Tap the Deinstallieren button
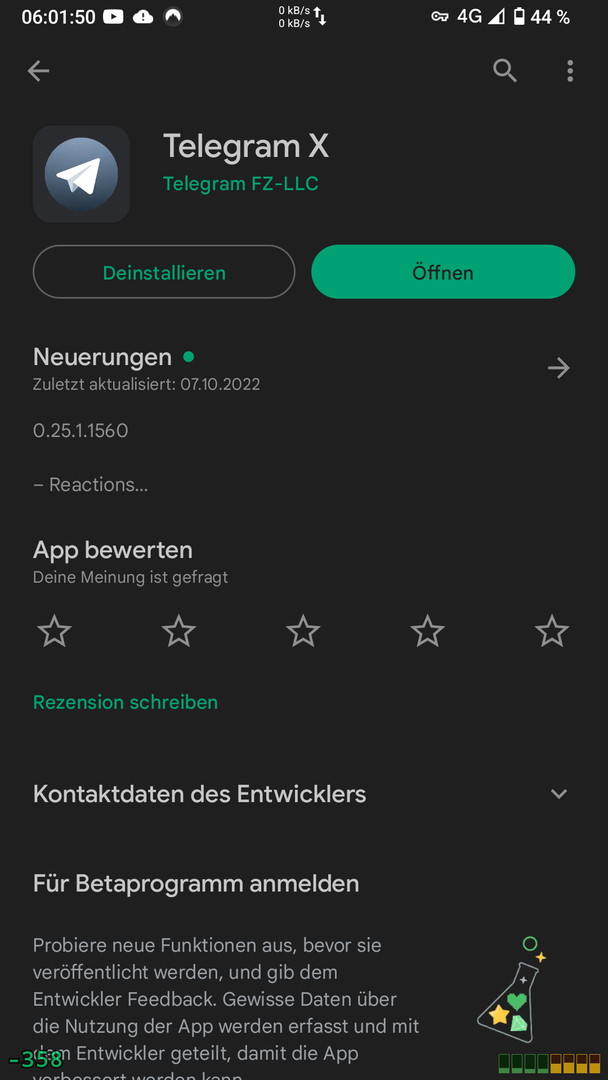The height and width of the screenshot is (1080, 608). pyautogui.click(x=164, y=273)
